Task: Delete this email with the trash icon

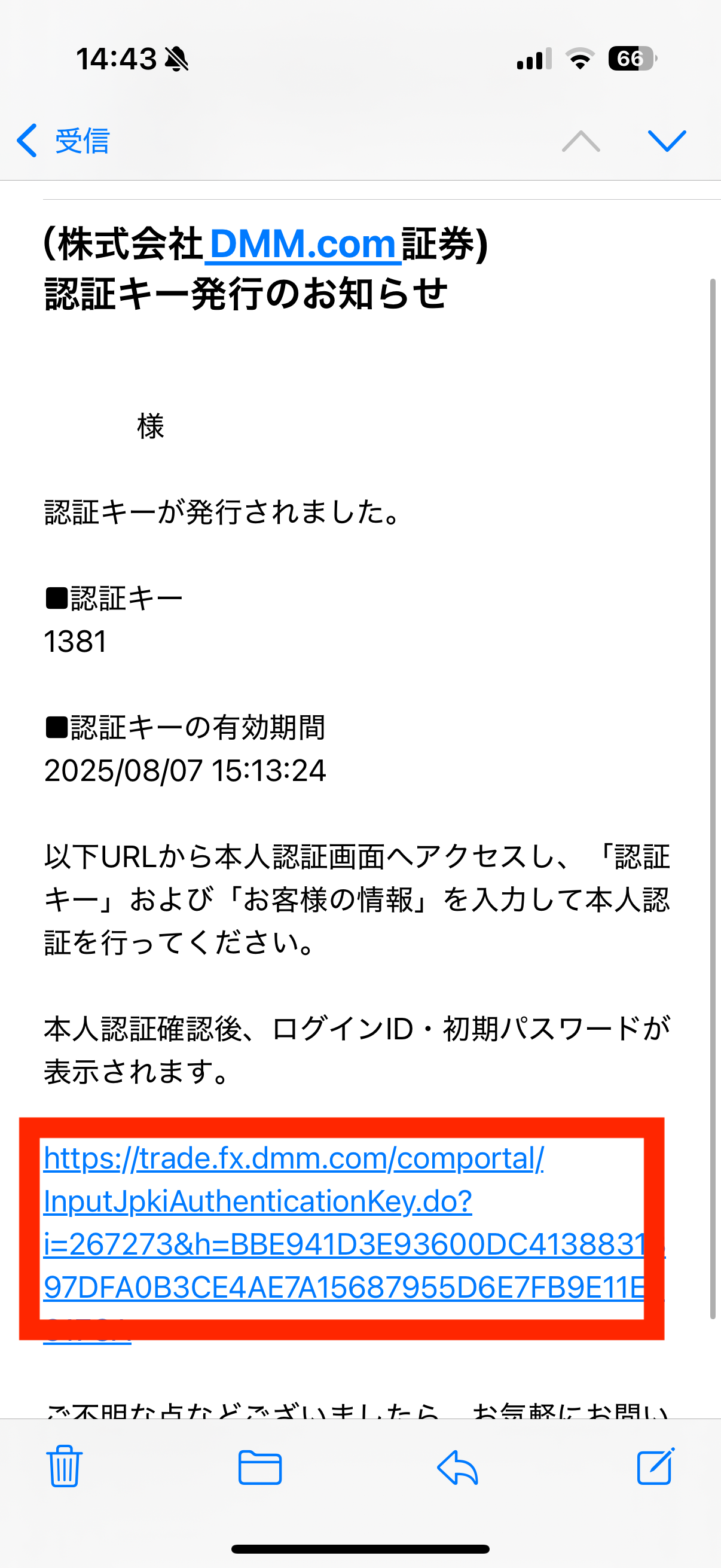Action: pyautogui.click(x=64, y=1466)
